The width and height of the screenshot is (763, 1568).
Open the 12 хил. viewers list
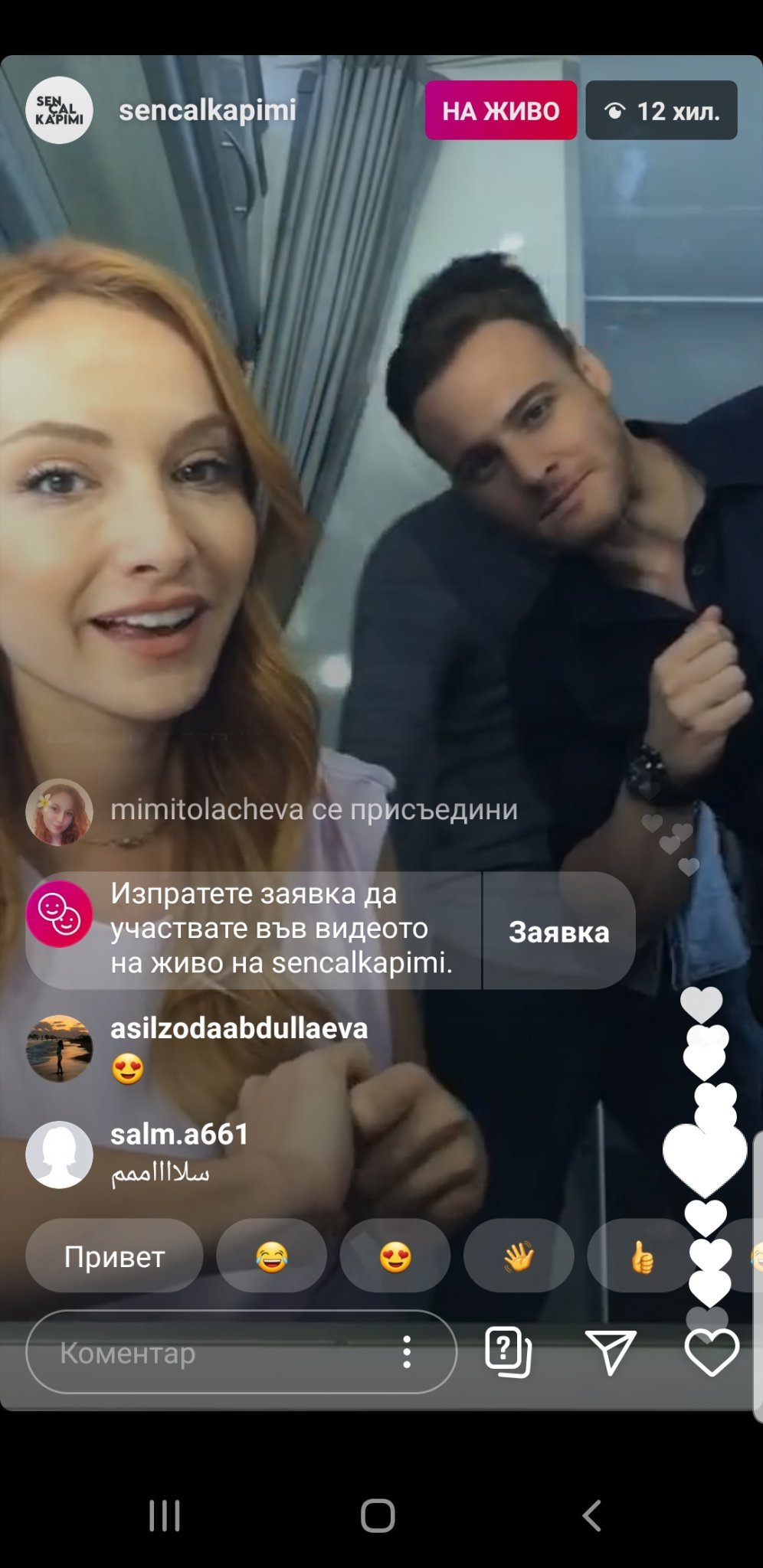[661, 111]
